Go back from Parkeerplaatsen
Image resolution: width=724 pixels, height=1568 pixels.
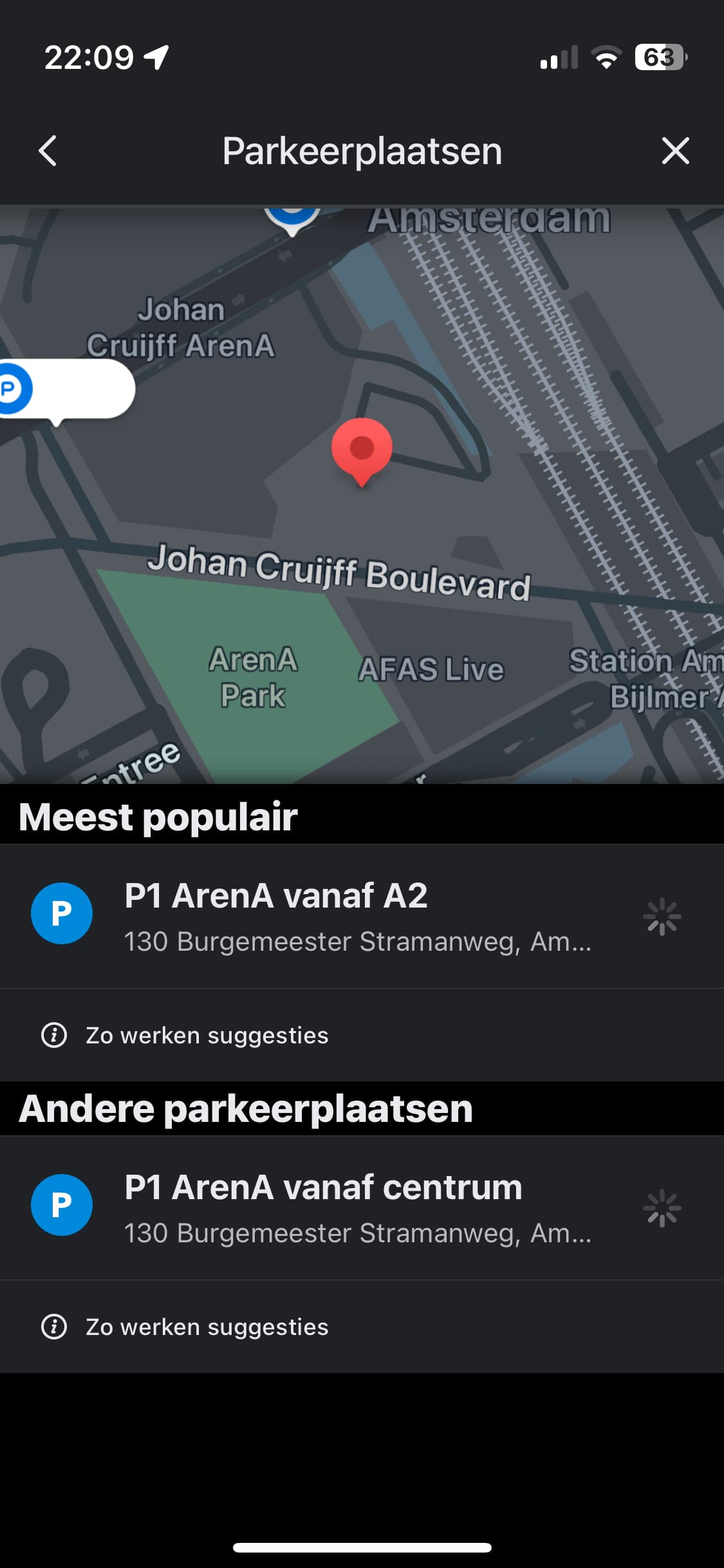48,151
